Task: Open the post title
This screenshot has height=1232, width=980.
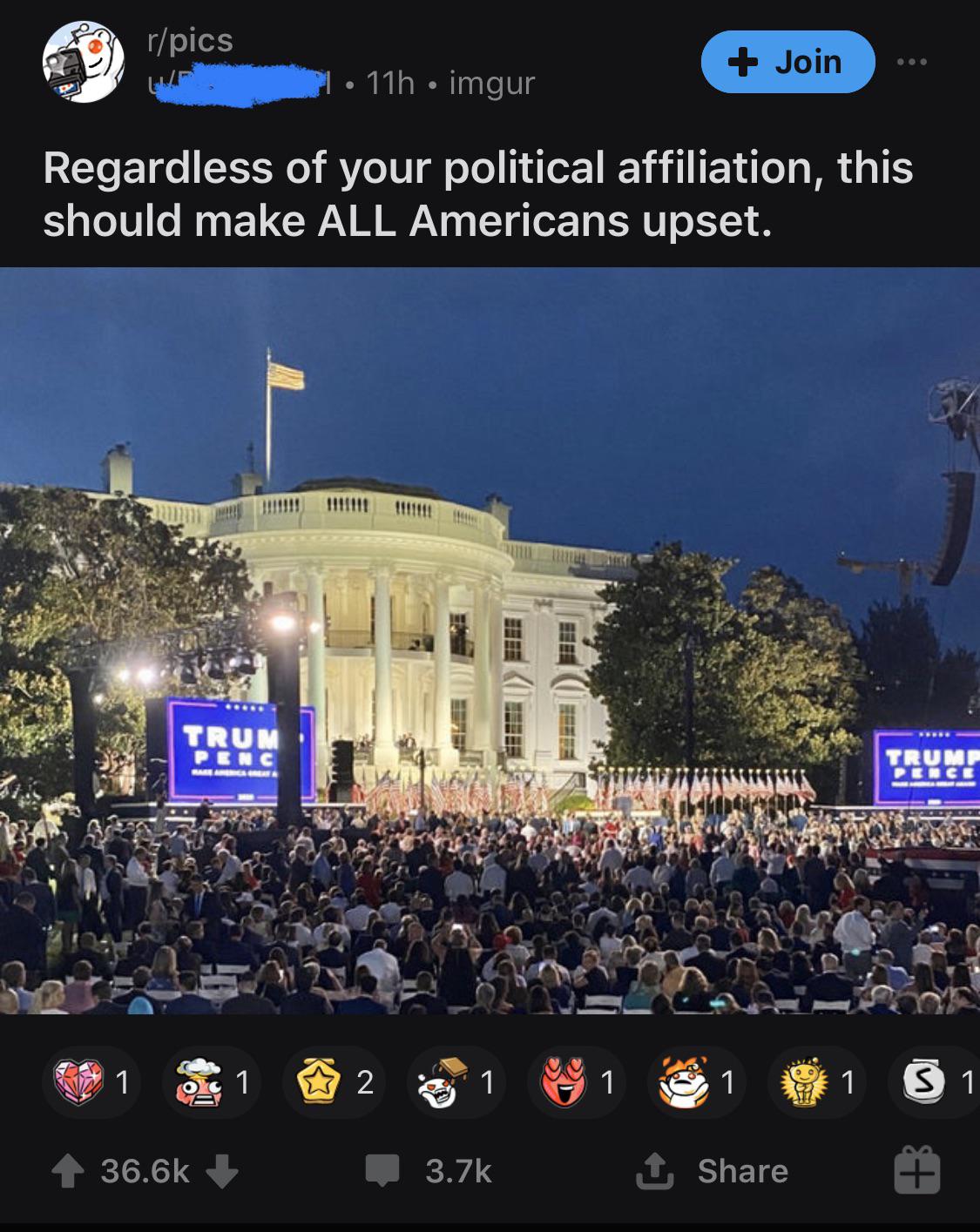Action: [477, 193]
